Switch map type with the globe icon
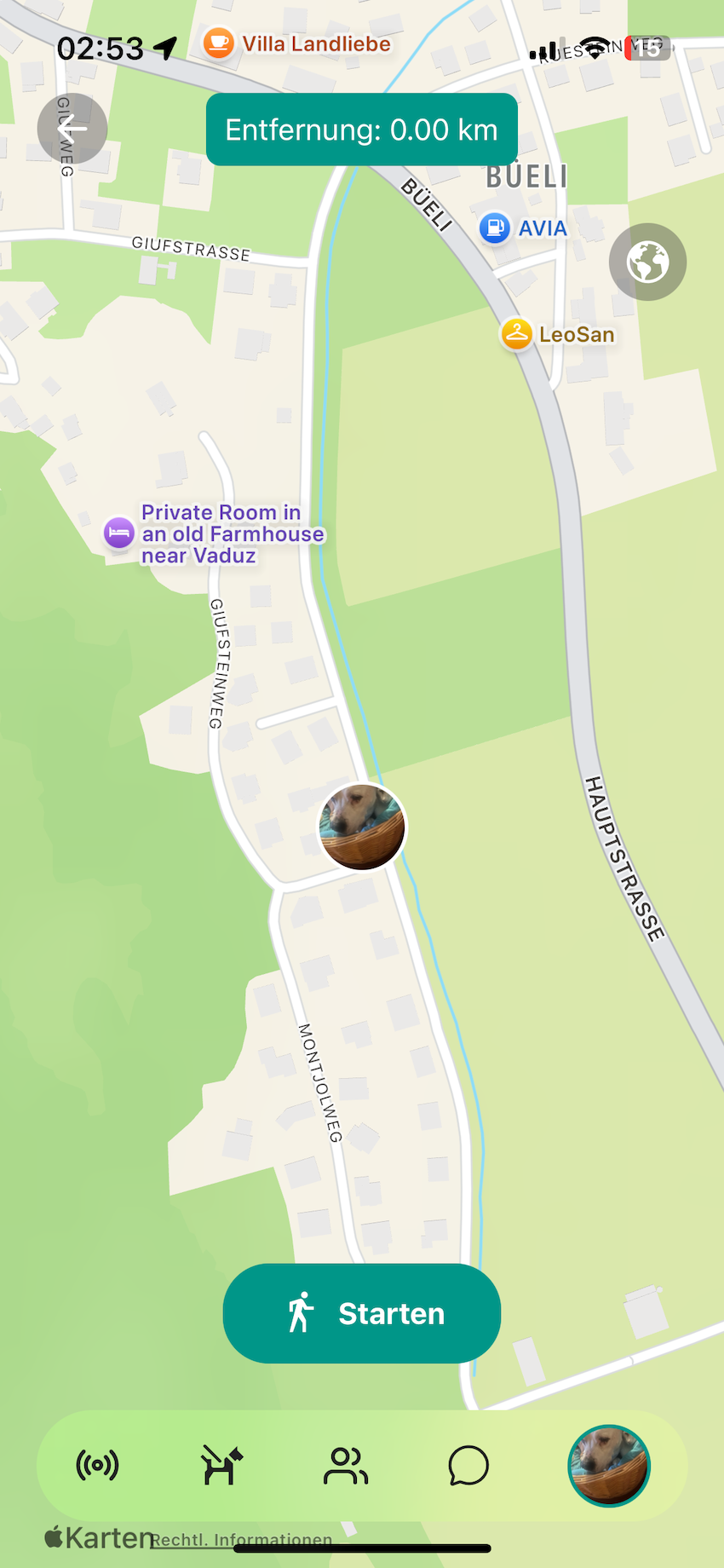The image size is (724, 1568). [x=647, y=262]
